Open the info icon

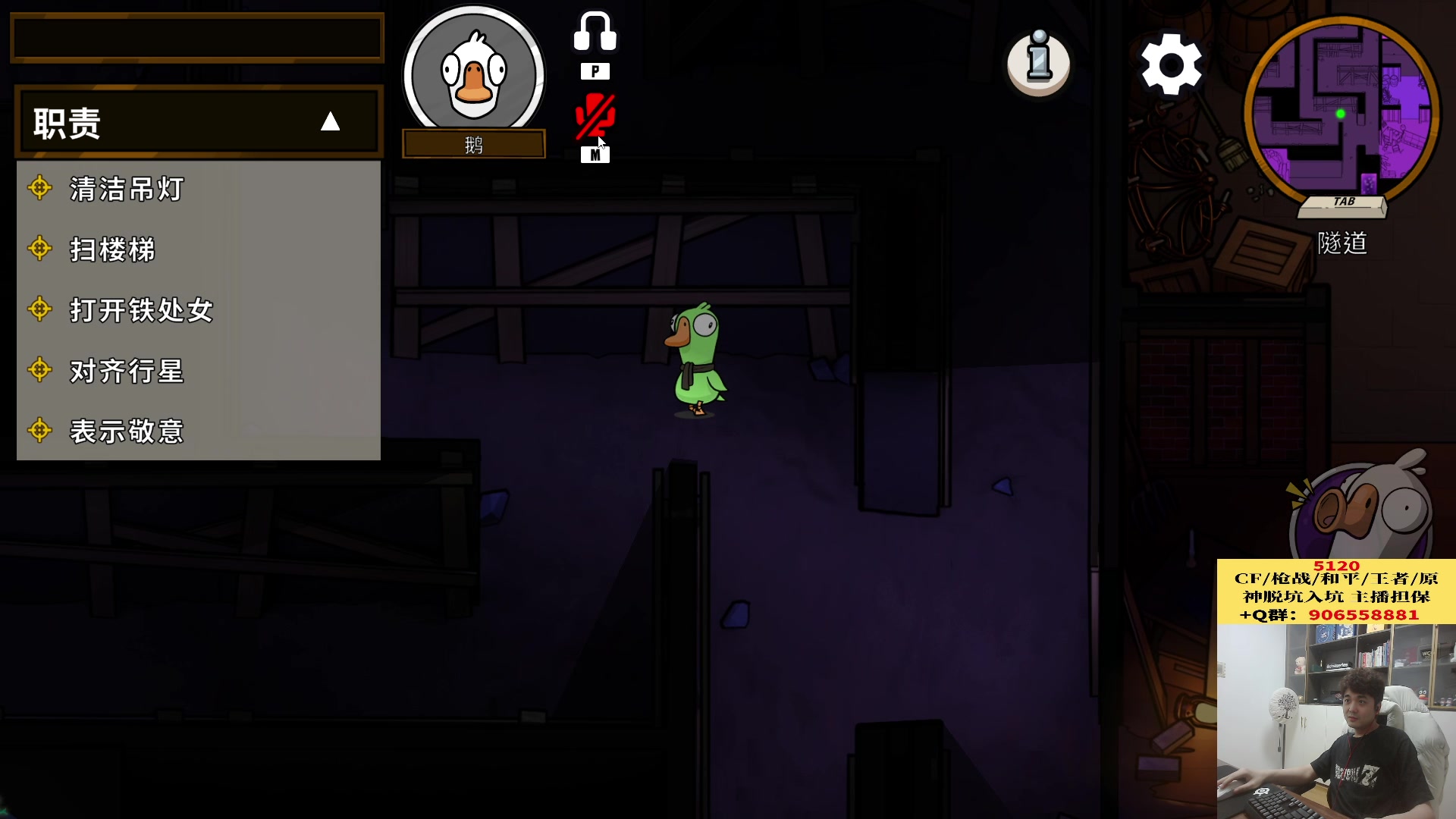click(x=1038, y=61)
